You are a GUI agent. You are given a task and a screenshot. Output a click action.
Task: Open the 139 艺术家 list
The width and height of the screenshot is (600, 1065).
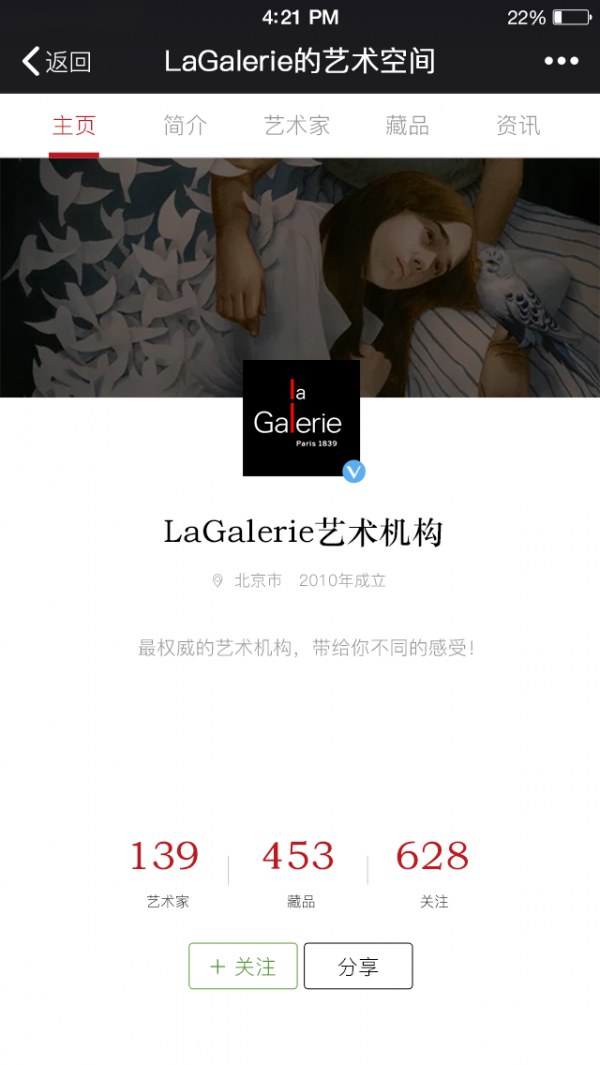point(165,870)
